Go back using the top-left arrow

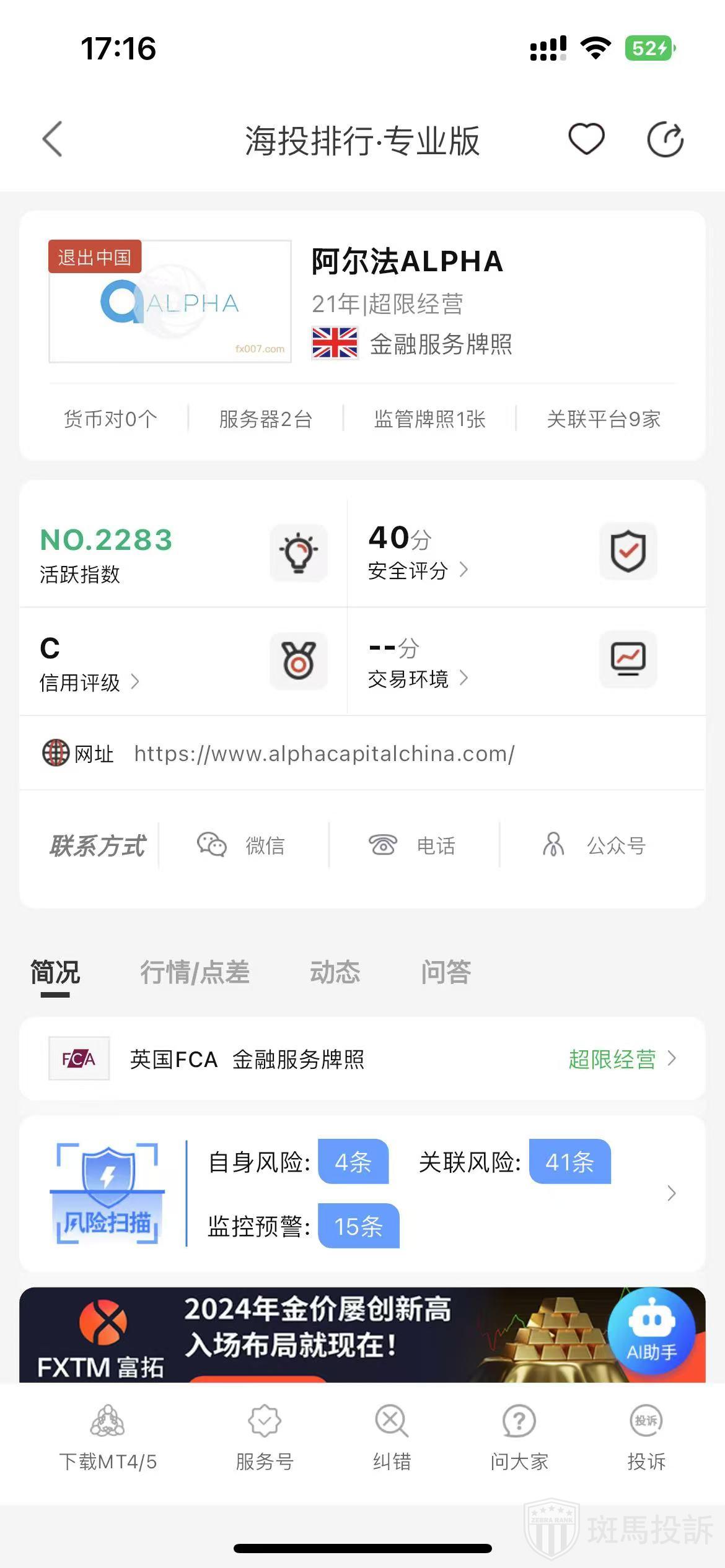[x=53, y=139]
